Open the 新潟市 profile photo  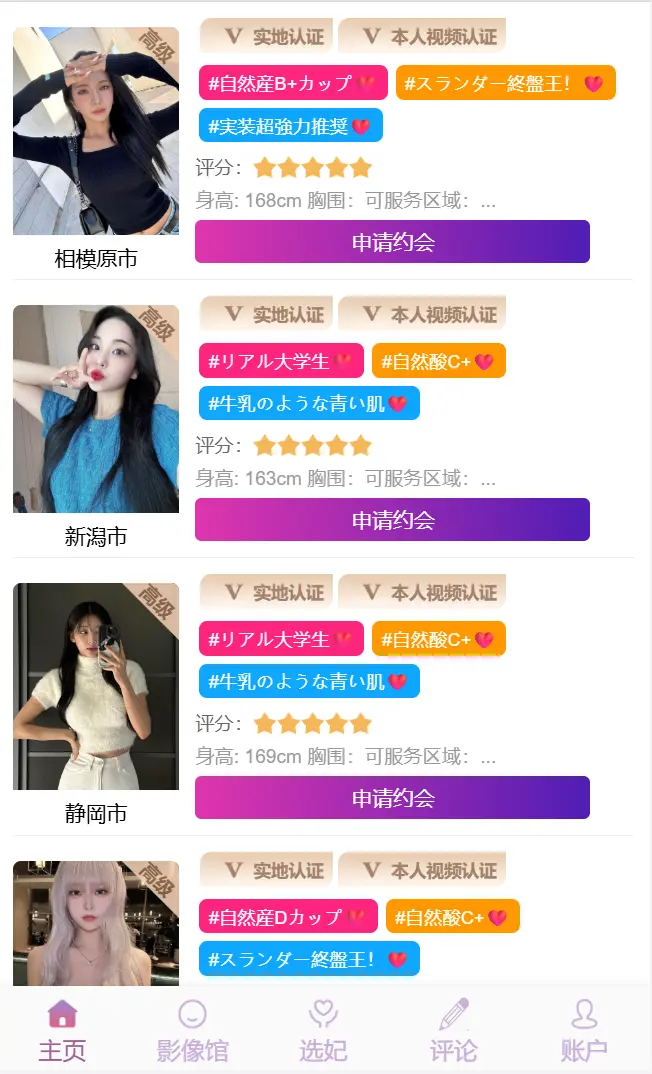[x=96, y=409]
